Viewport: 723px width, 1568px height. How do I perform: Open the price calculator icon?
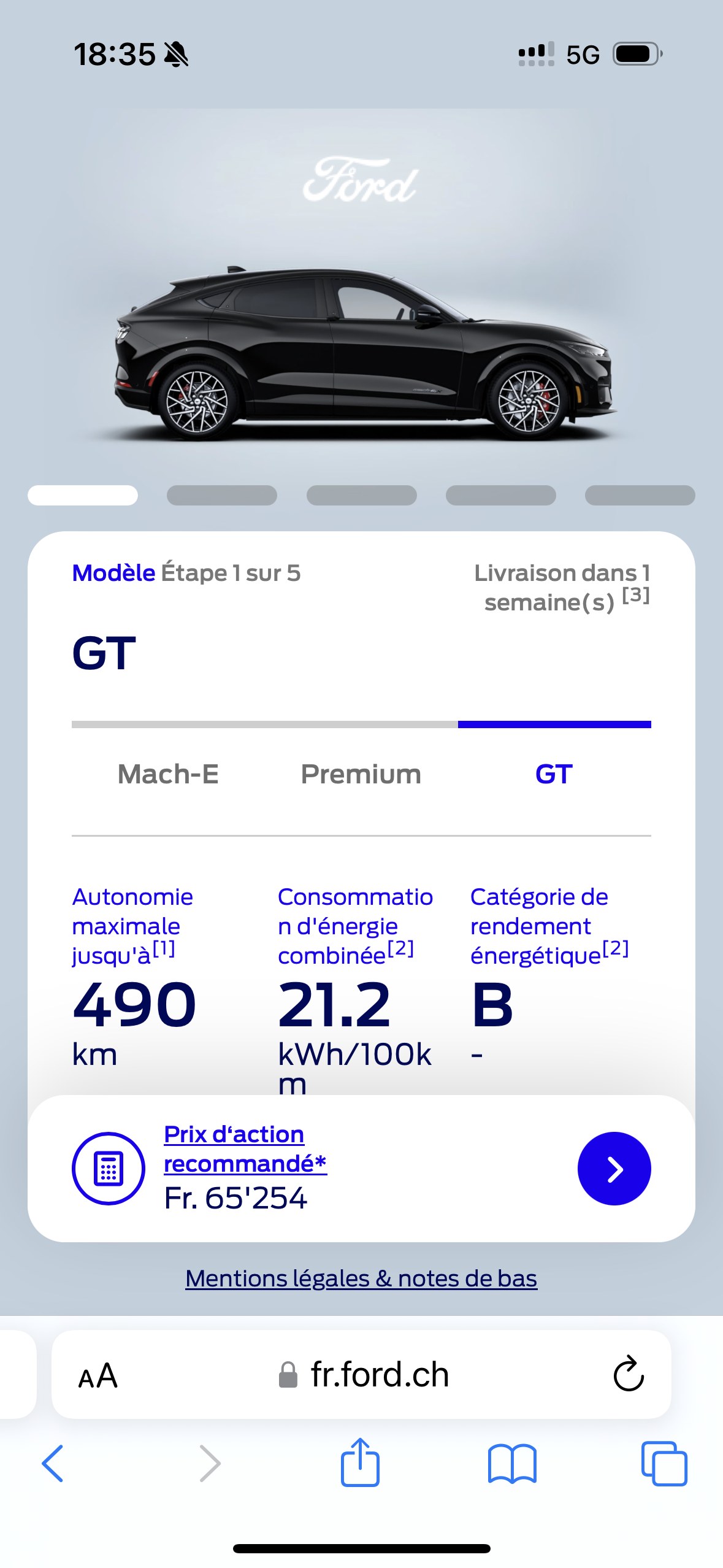pos(109,1169)
